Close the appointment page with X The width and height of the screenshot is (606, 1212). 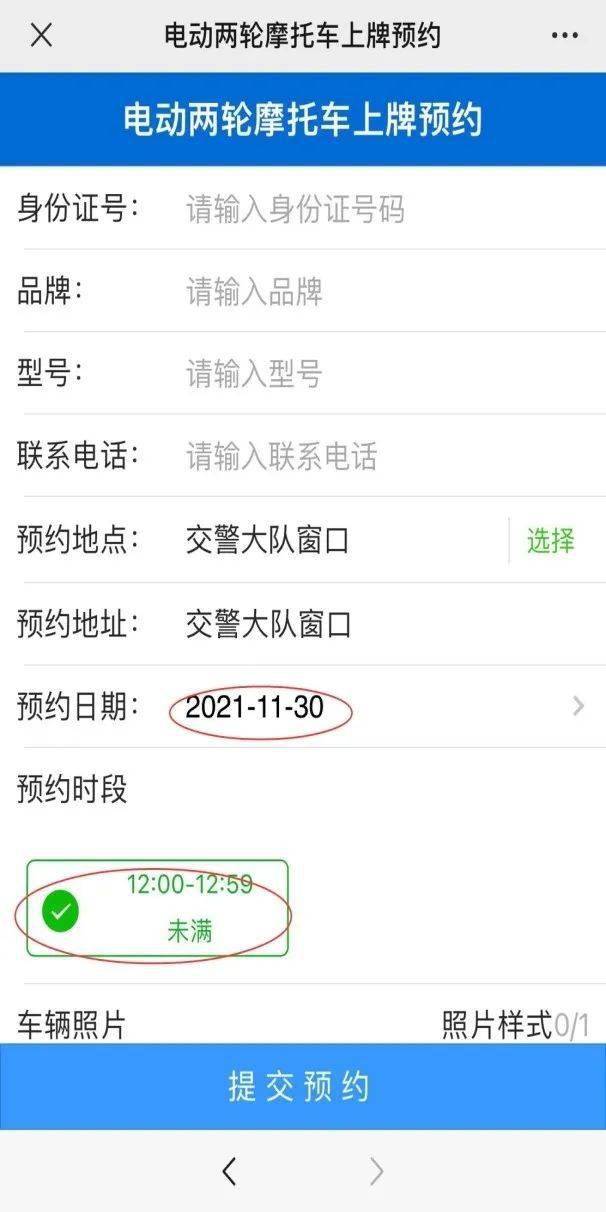[41, 36]
